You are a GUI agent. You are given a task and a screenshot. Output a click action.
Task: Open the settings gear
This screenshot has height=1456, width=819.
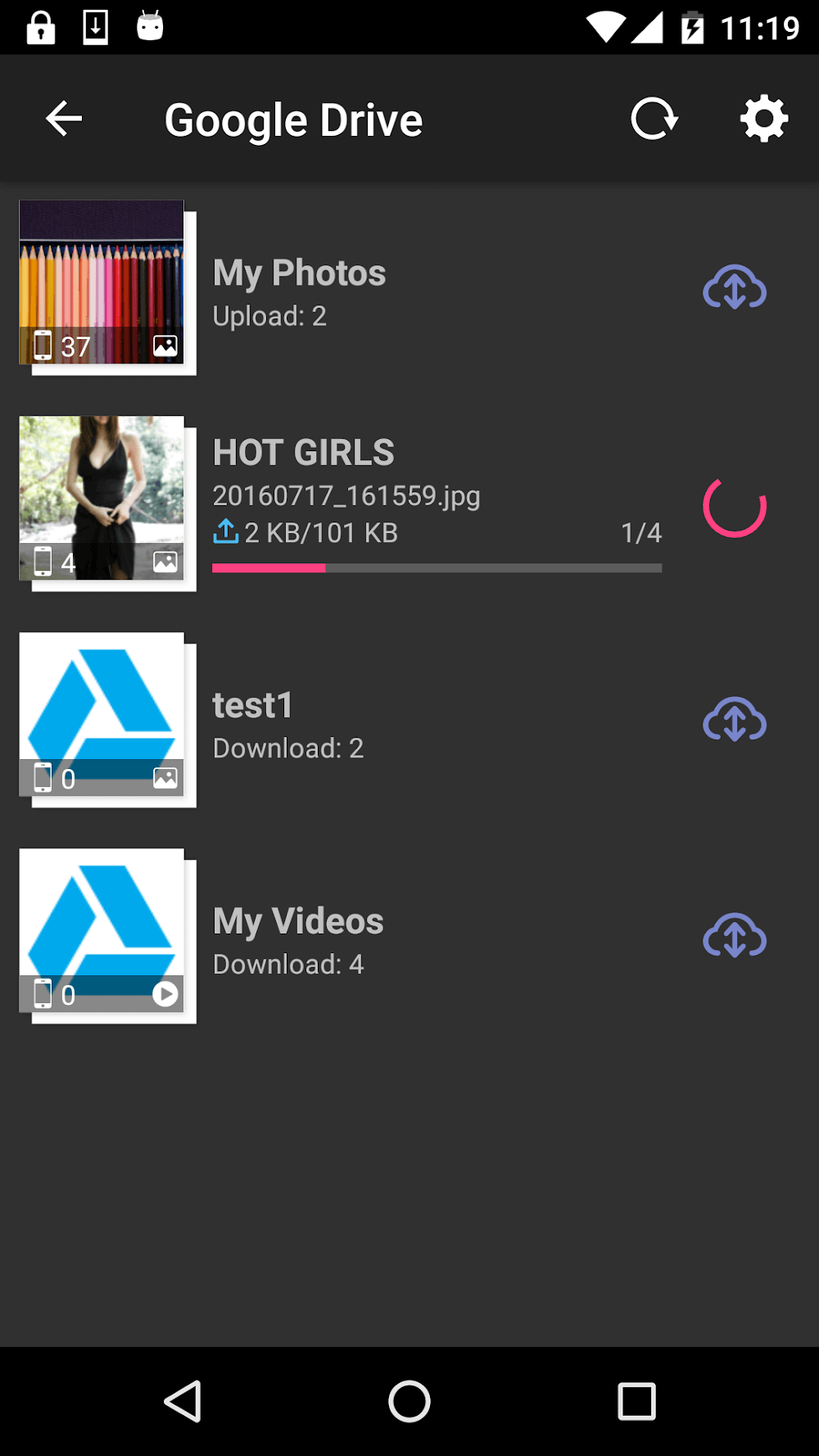point(763,120)
